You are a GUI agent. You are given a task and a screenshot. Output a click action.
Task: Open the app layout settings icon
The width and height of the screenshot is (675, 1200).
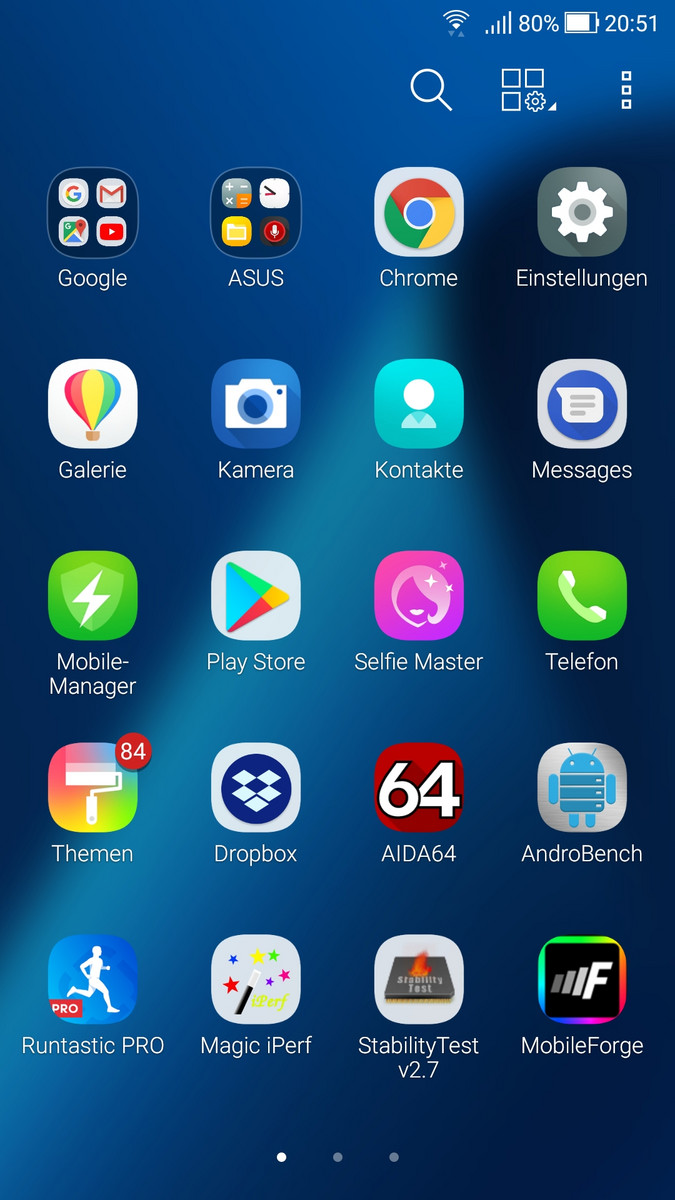tap(526, 90)
